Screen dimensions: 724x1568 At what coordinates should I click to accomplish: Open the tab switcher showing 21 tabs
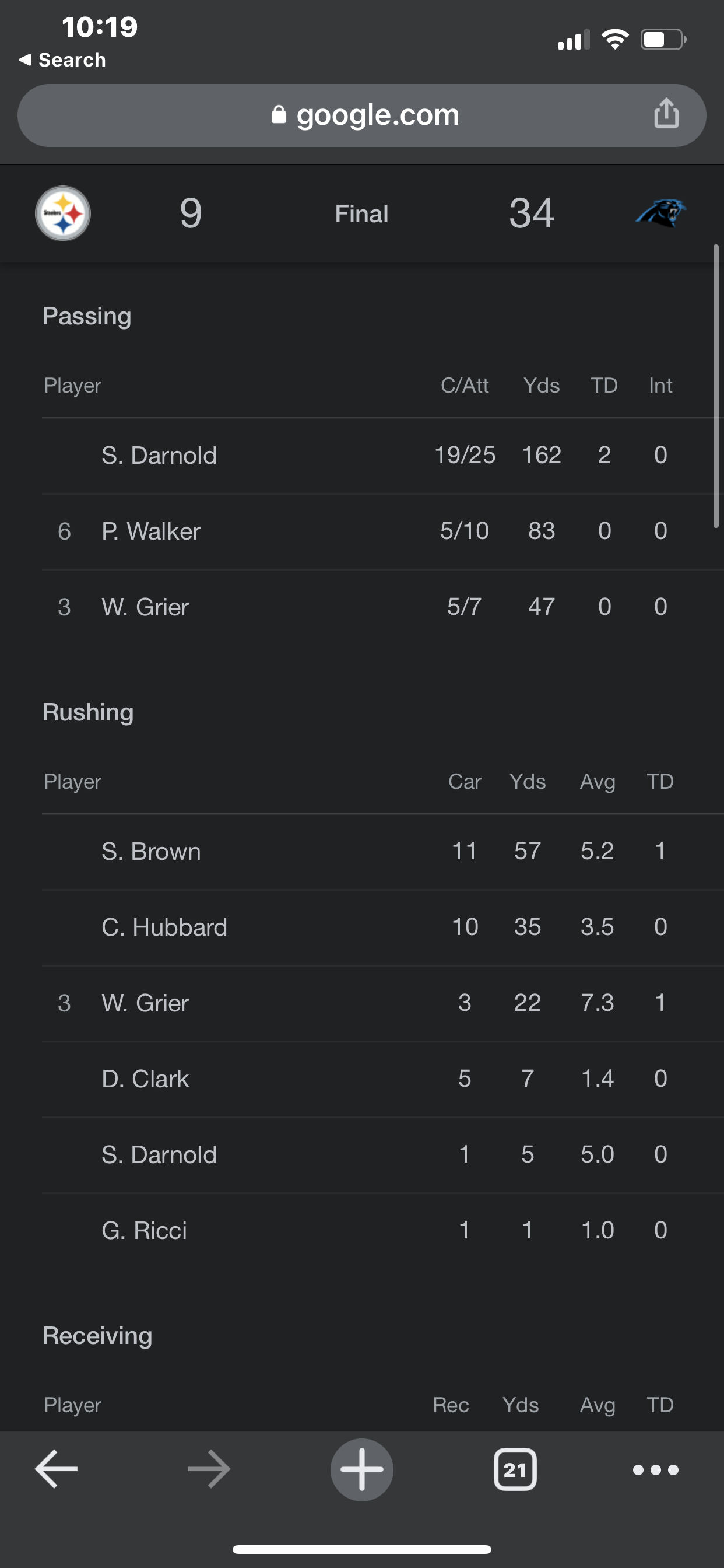515,1469
